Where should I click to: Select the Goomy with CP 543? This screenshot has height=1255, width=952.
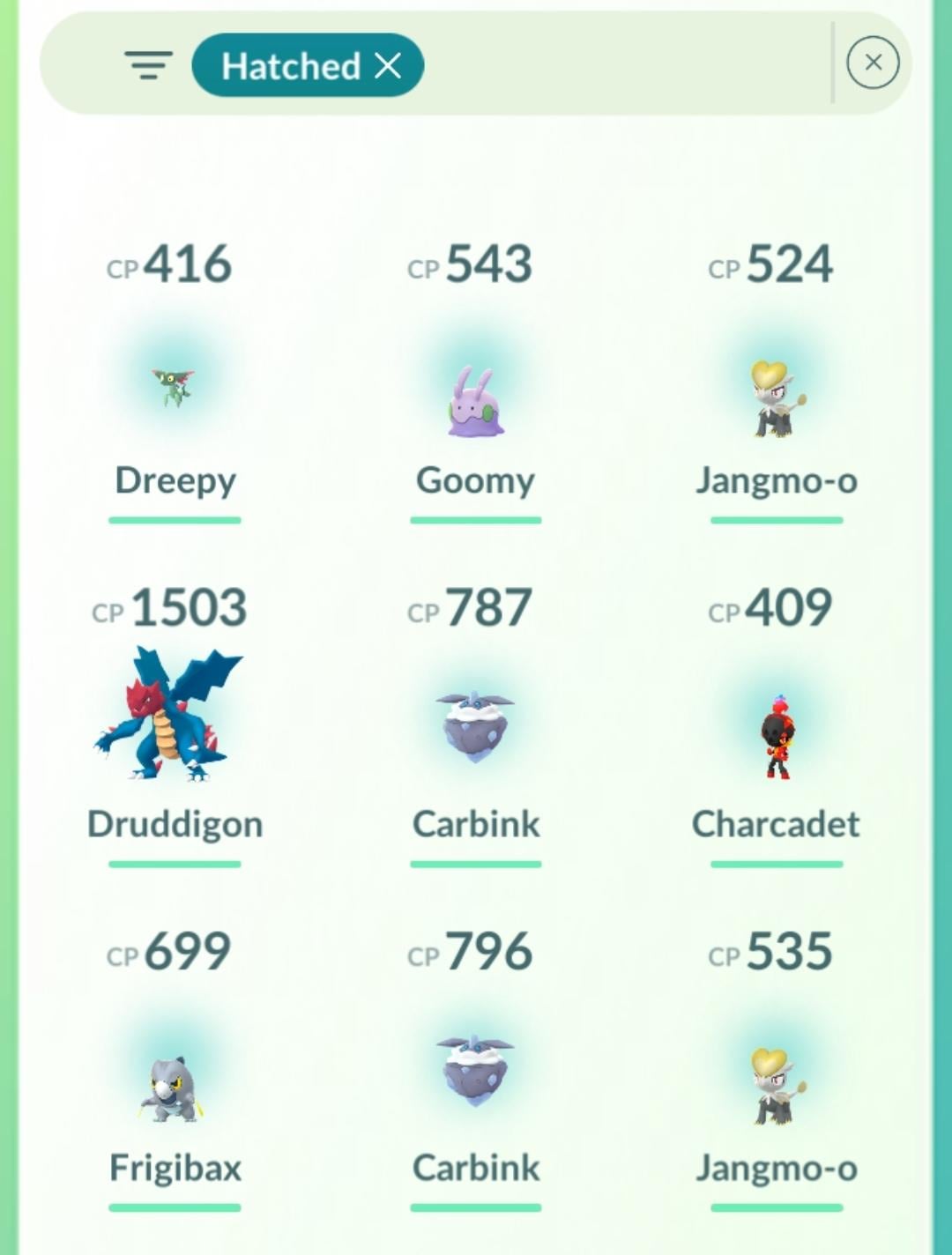click(476, 401)
